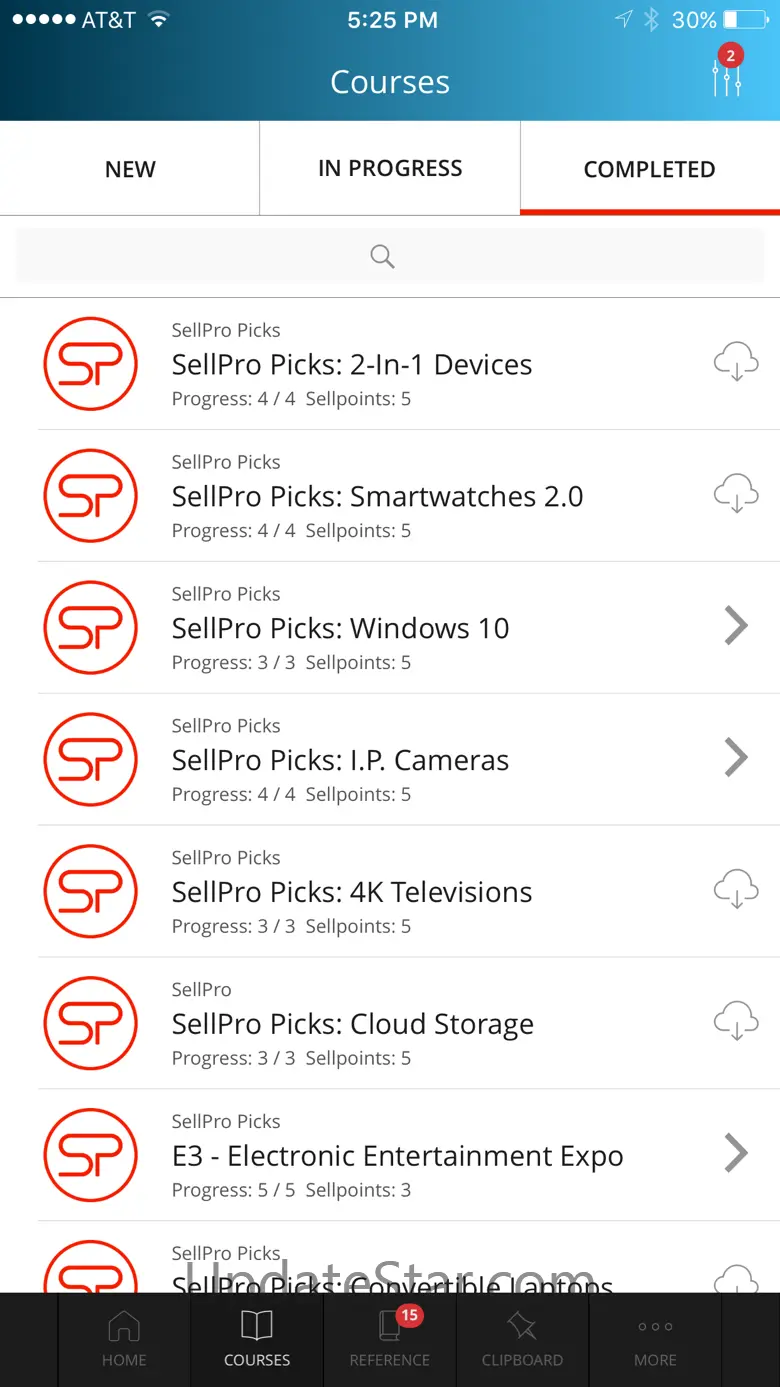Open SellPro Picks: Smartwatches 2.0 course

377,497
